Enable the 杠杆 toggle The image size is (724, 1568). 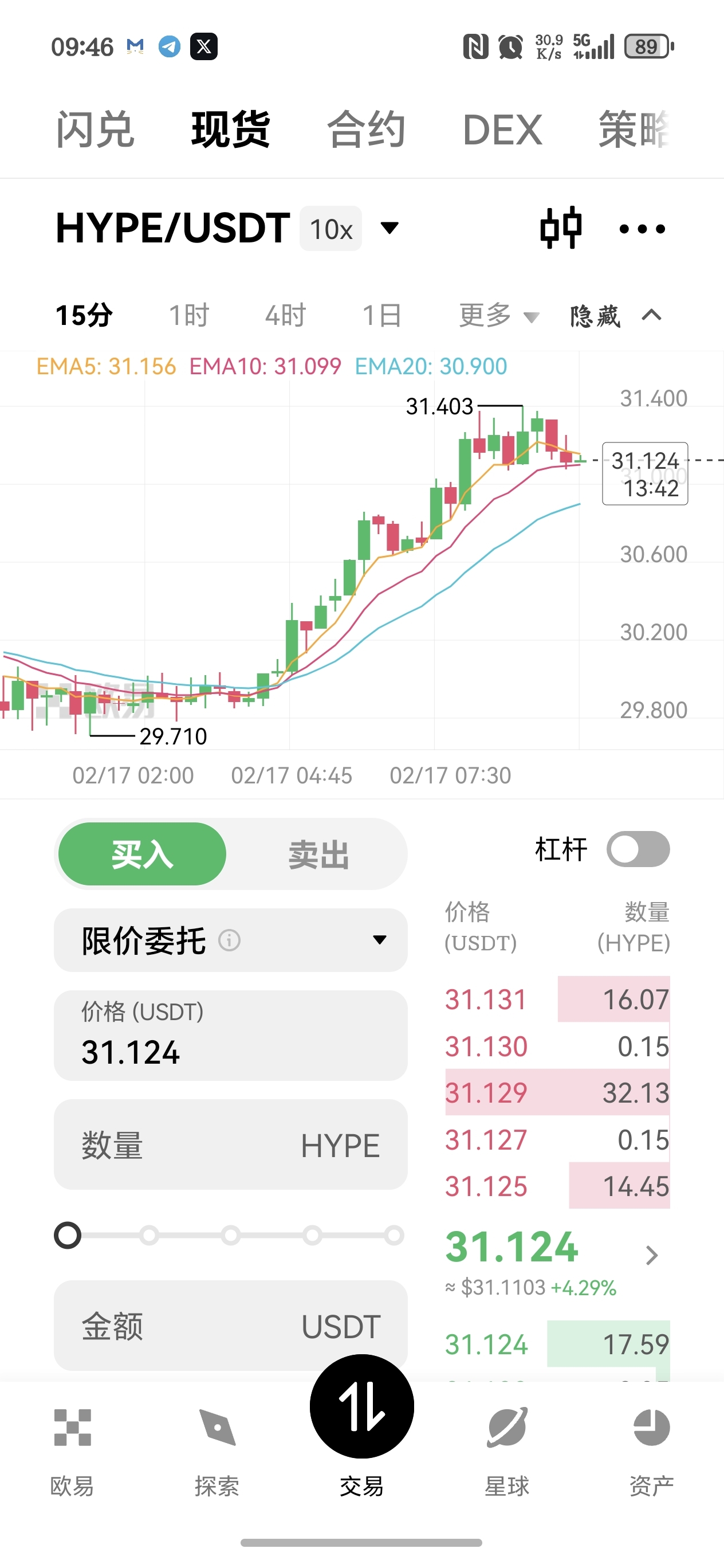click(638, 849)
